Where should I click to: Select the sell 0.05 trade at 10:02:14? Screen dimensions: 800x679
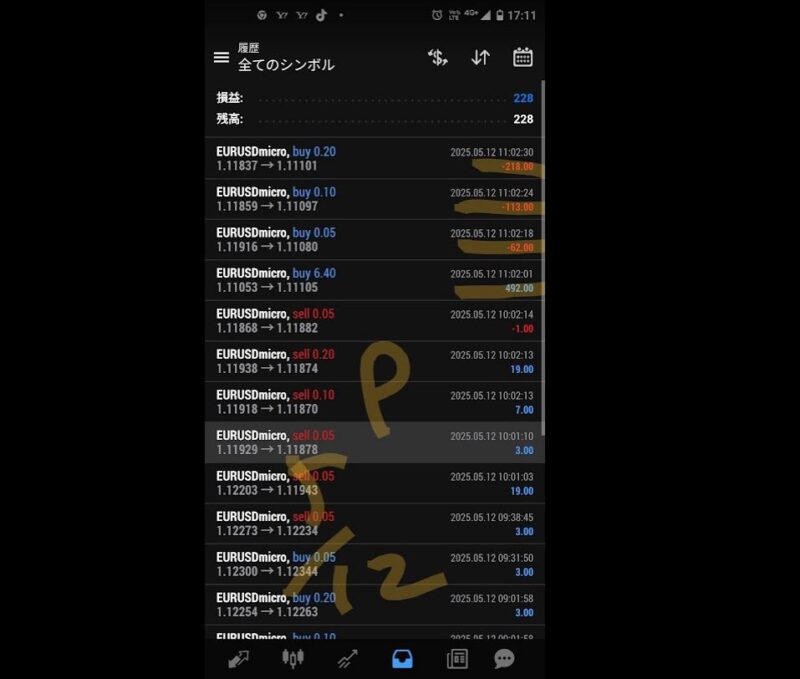coord(374,321)
